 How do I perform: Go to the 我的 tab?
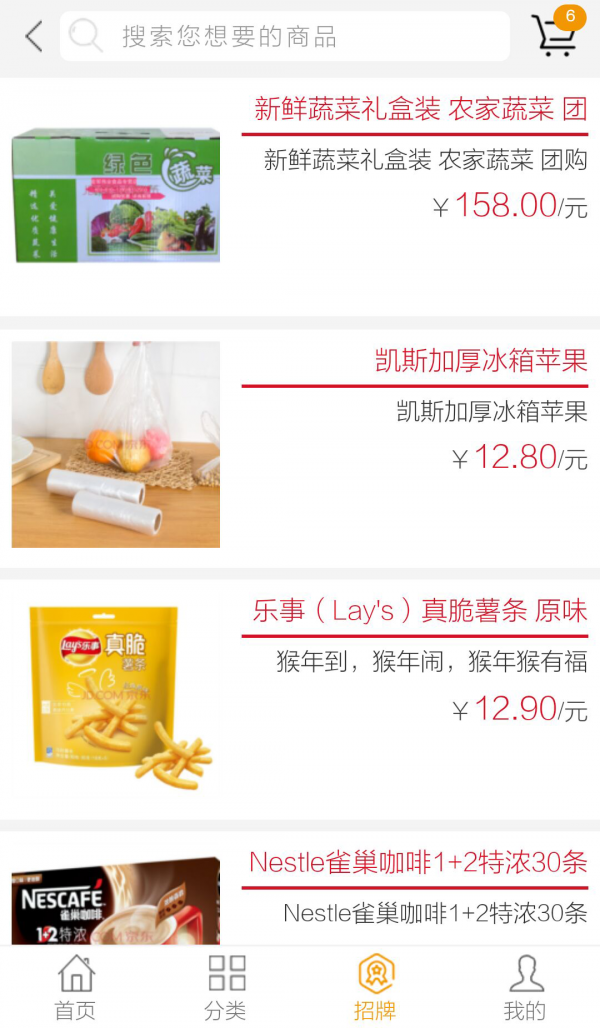pos(525,987)
